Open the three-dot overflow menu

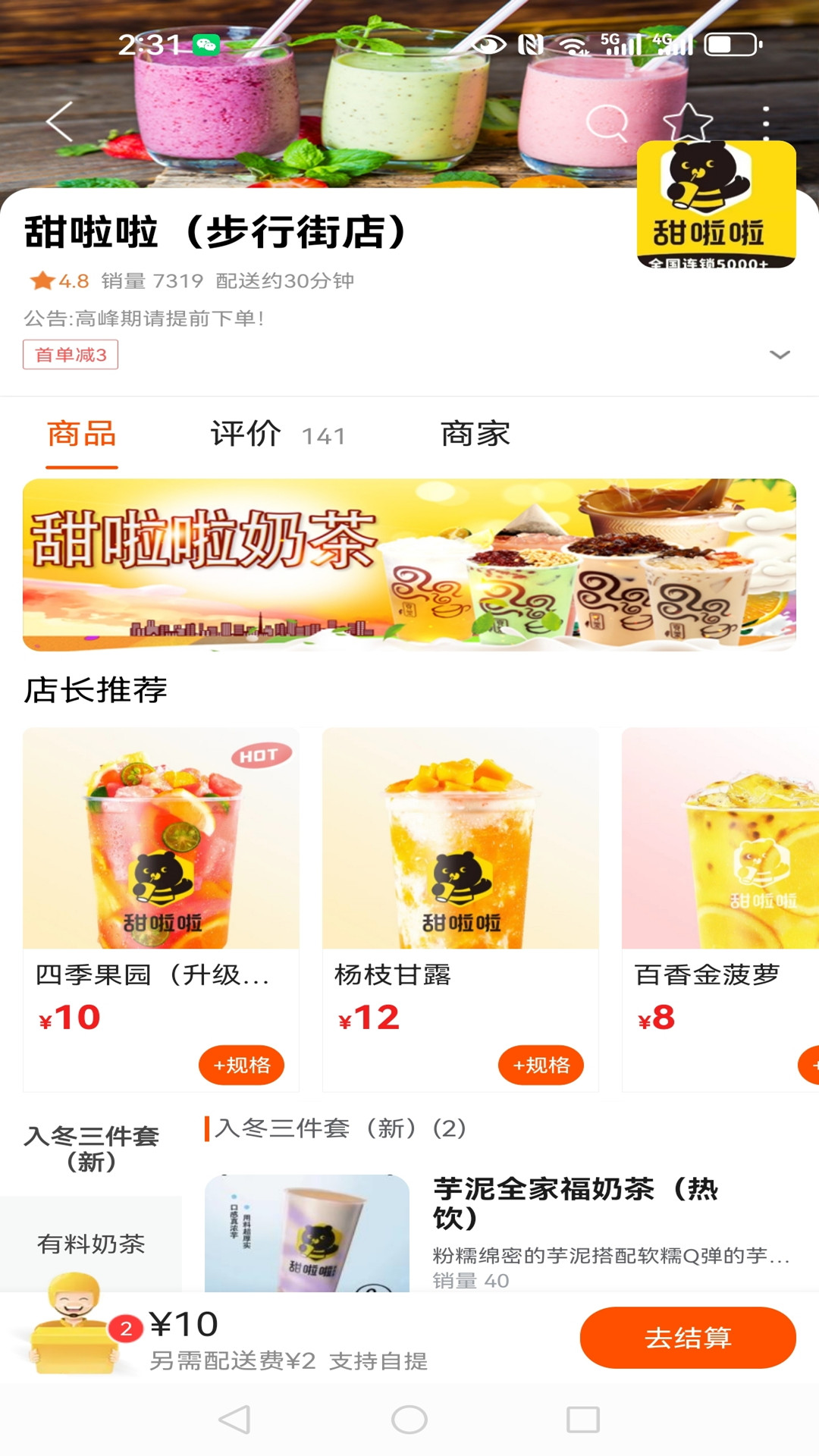[766, 122]
